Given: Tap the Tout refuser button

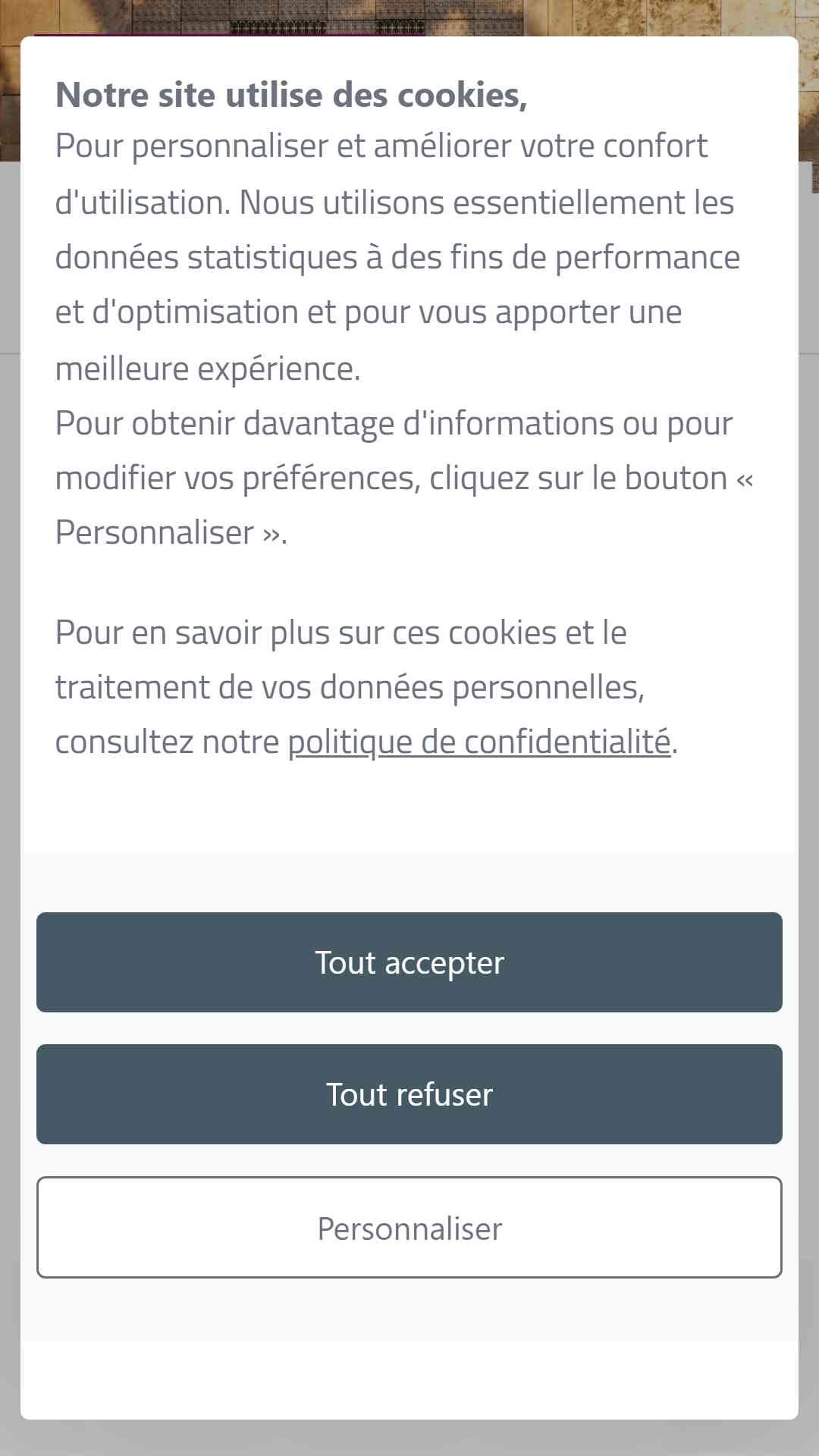Looking at the screenshot, I should coord(409,1094).
